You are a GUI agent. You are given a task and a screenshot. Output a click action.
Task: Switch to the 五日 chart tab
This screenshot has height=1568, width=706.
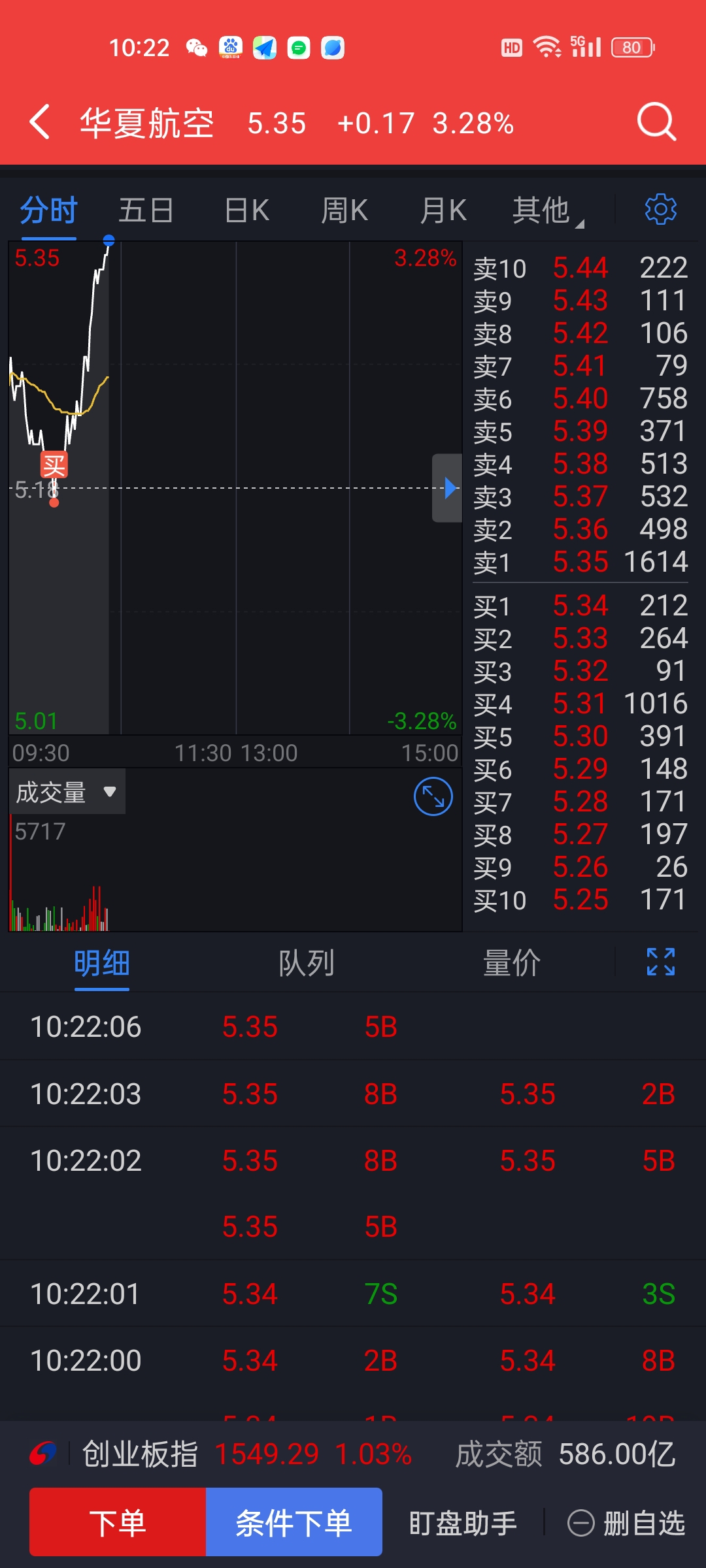pos(146,210)
